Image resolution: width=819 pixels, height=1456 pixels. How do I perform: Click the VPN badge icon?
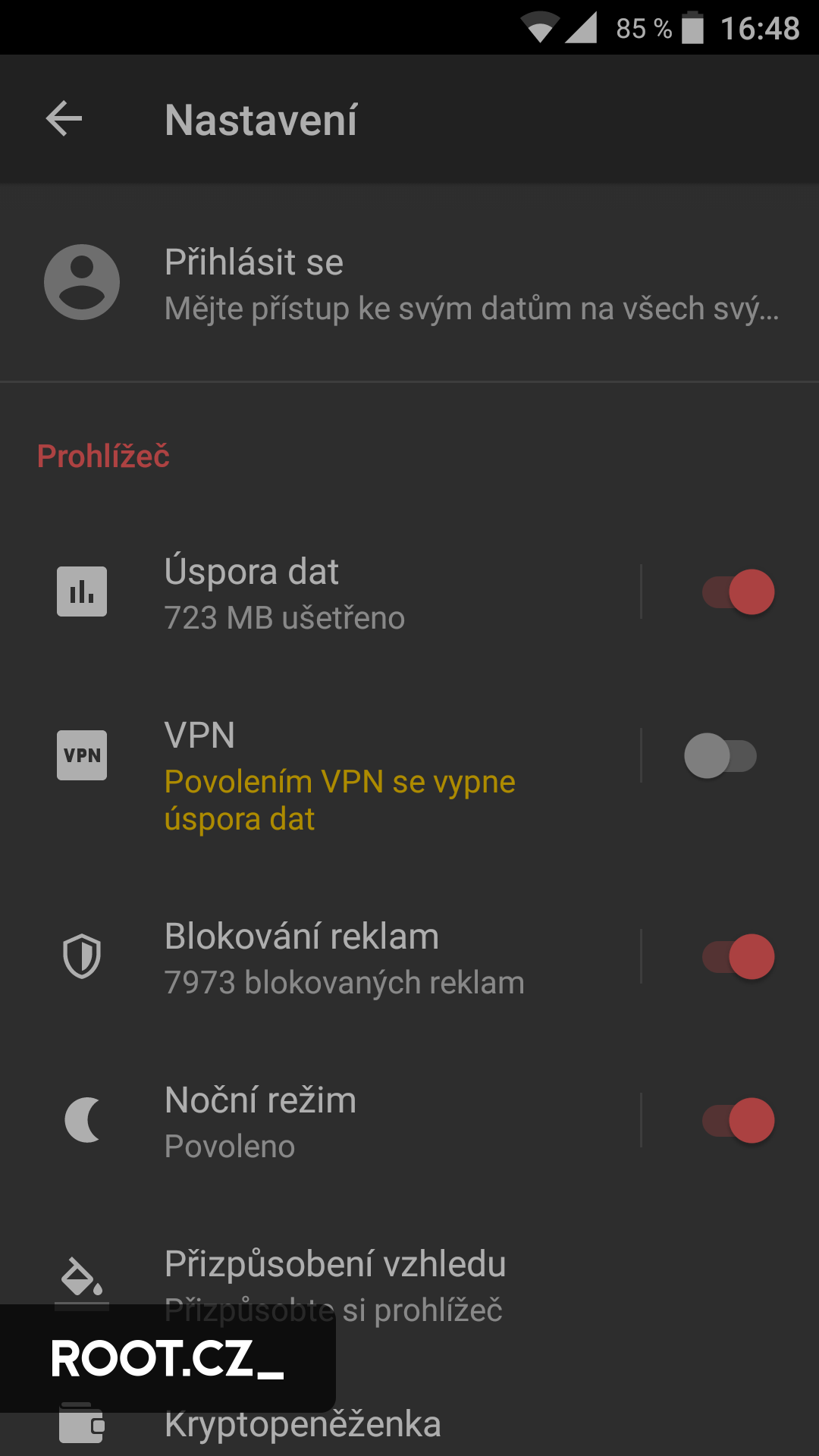pyautogui.click(x=81, y=755)
